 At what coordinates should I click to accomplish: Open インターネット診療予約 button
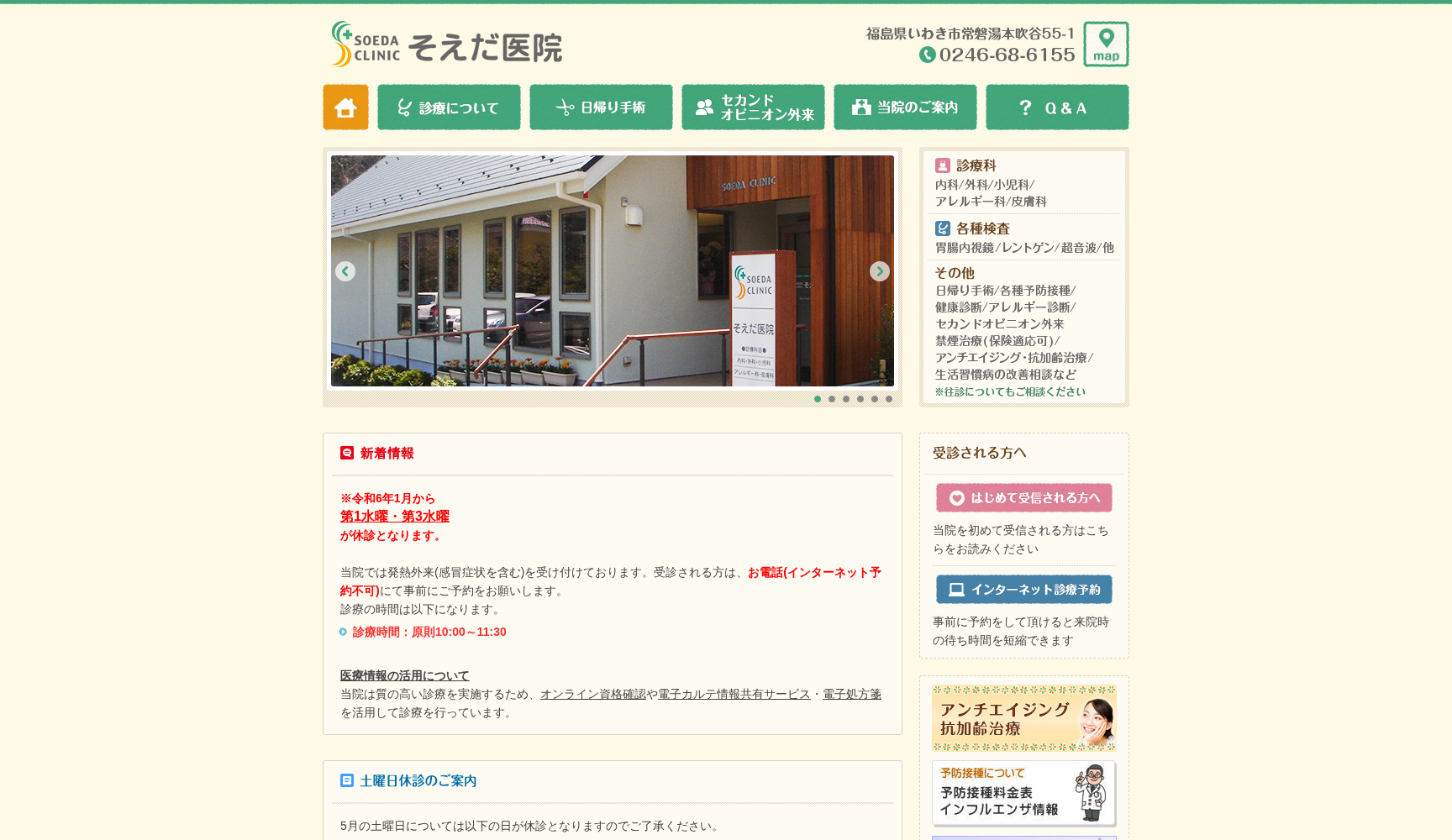[1023, 590]
